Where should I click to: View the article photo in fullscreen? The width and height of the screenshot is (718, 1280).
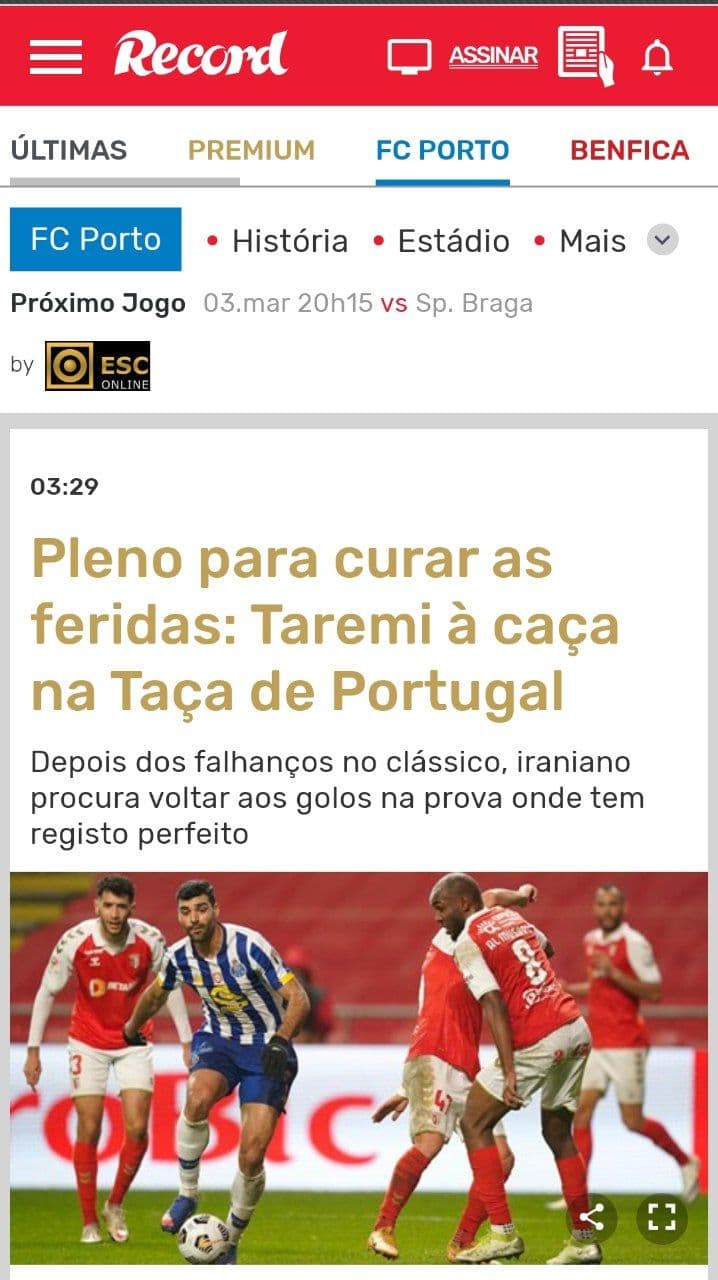pyautogui.click(x=662, y=1217)
